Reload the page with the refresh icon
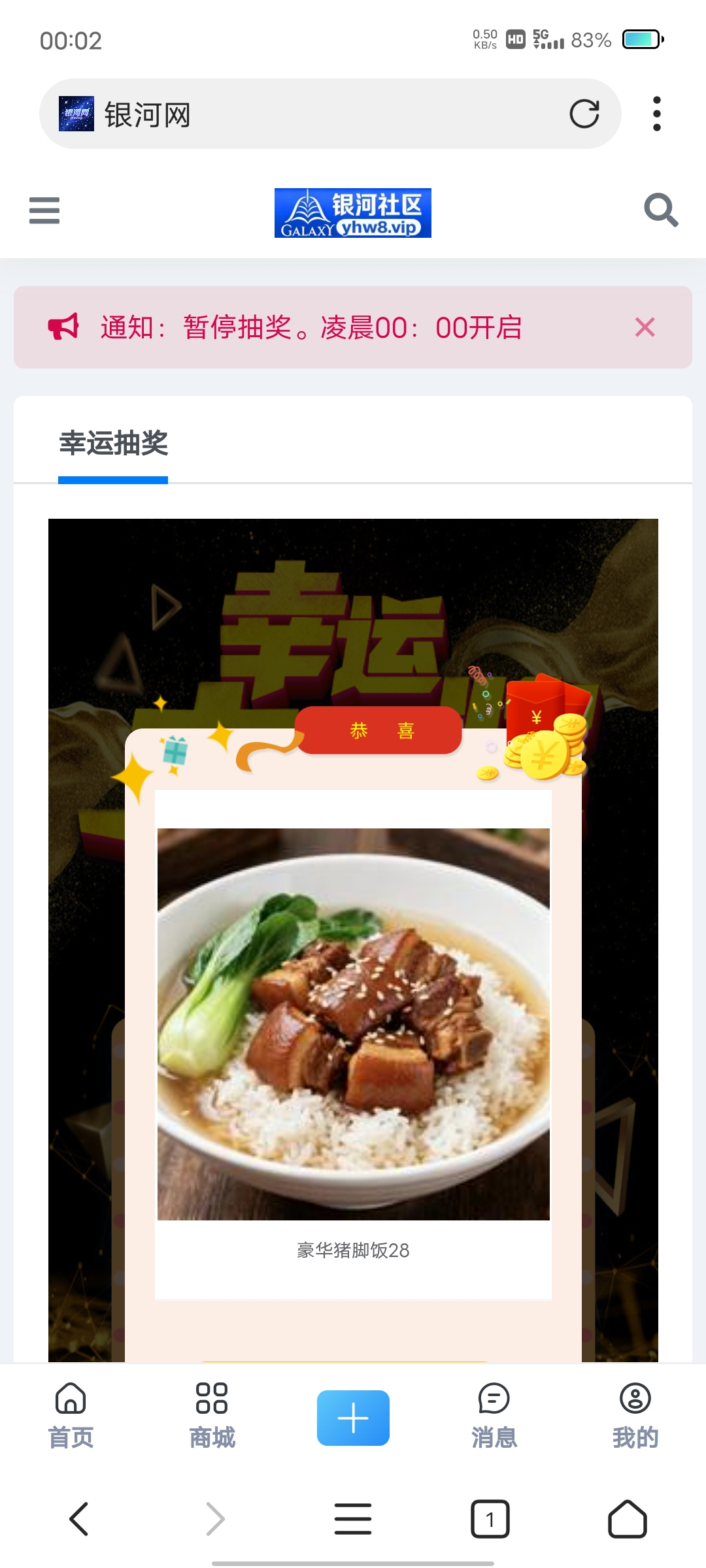The image size is (706, 1568). [584, 114]
